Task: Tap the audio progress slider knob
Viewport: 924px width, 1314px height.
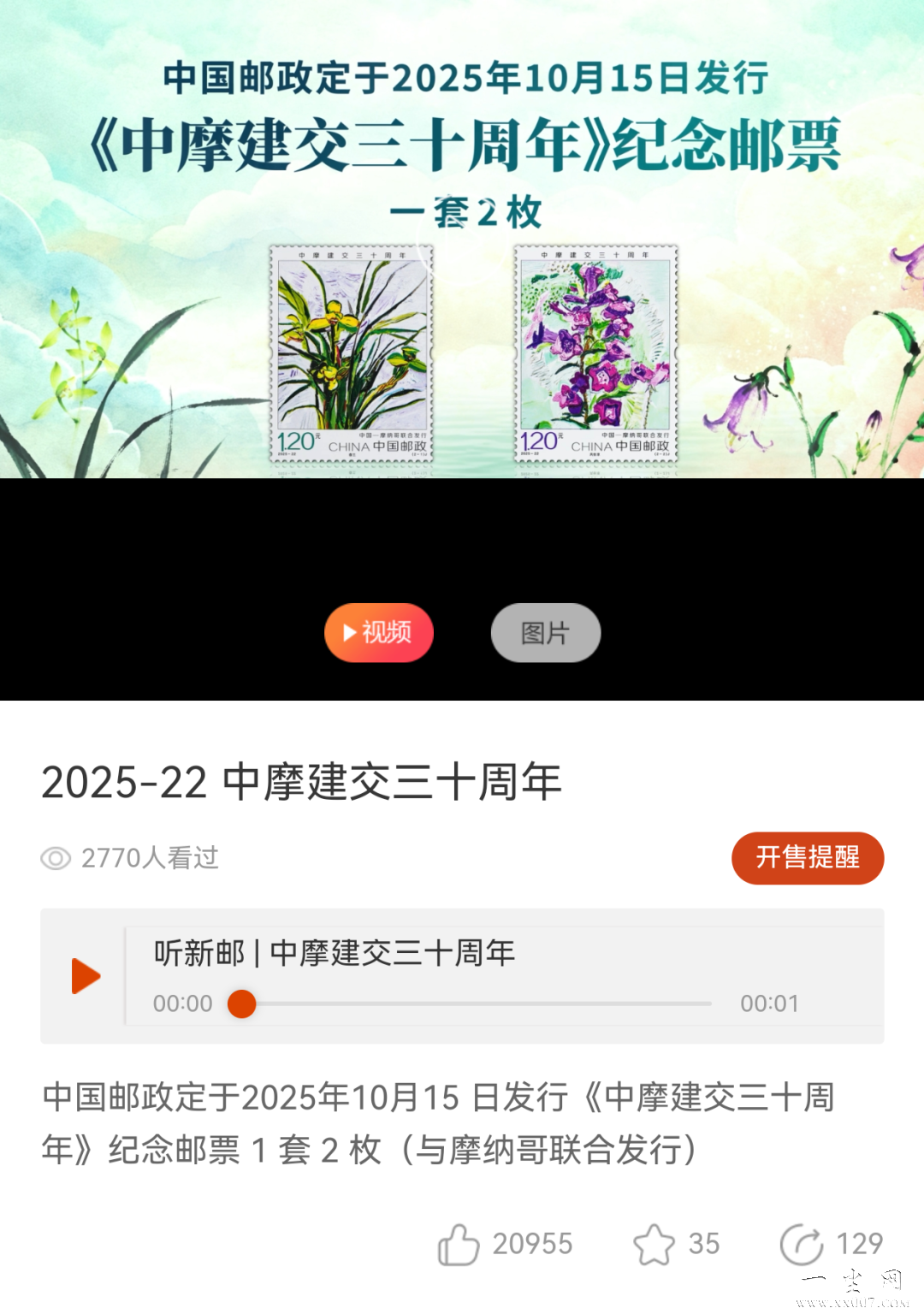Action: 242,1003
